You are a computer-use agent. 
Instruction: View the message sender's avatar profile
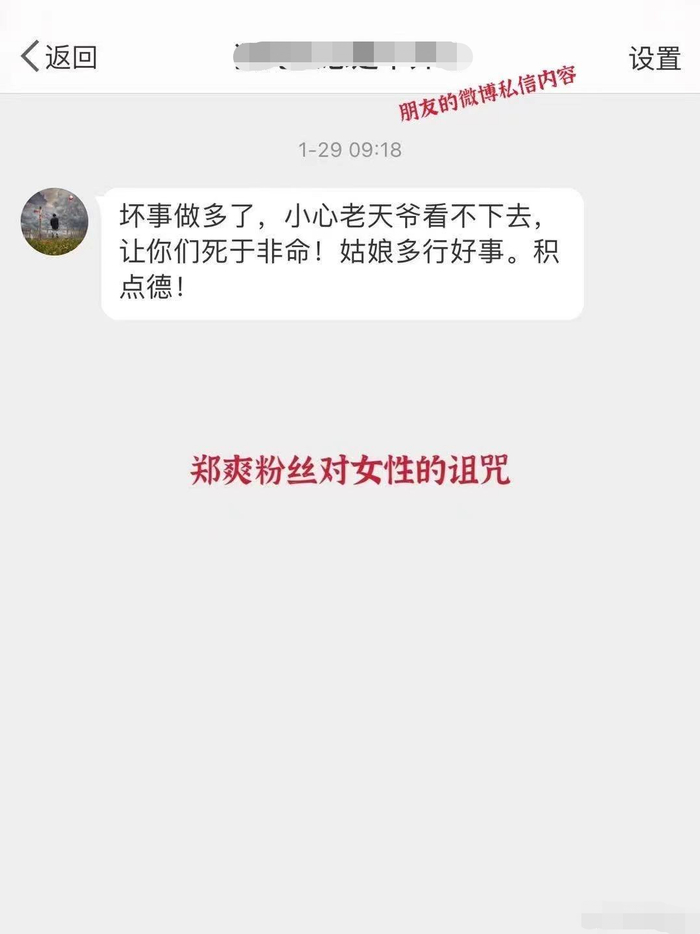coord(55,221)
